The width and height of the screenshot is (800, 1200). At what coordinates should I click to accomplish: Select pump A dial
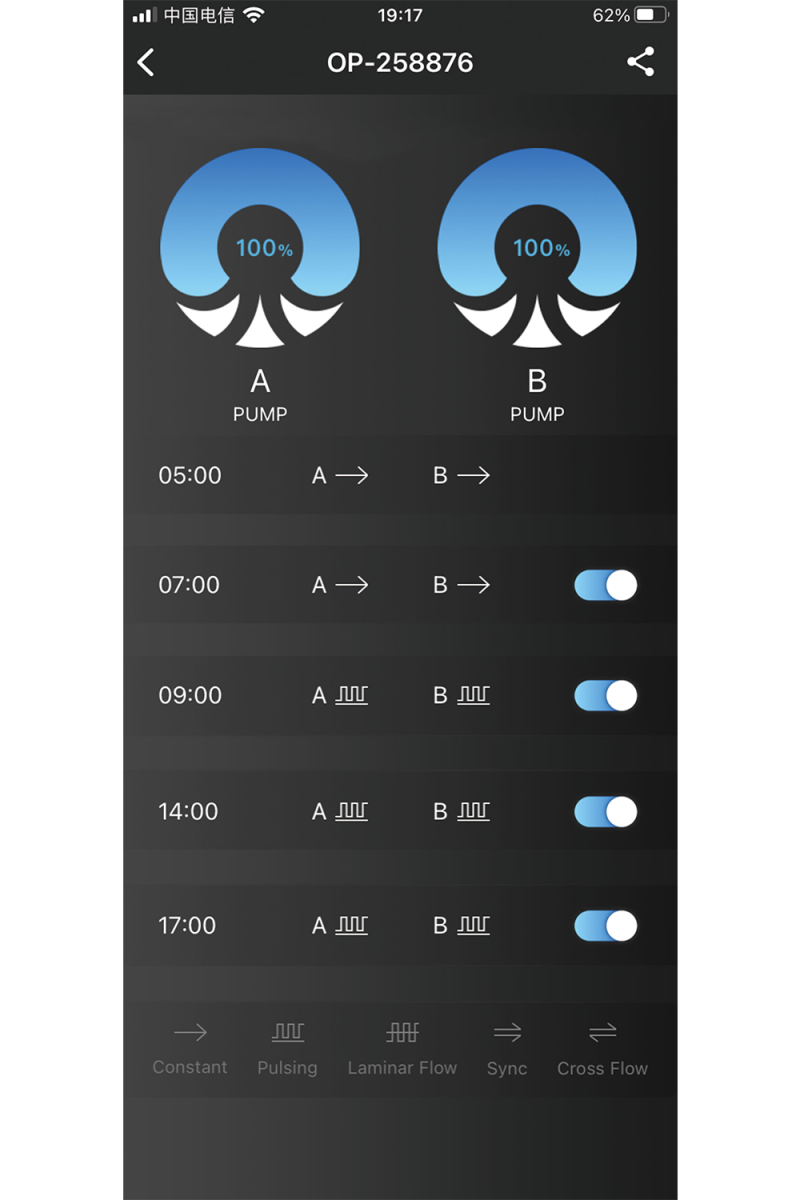click(260, 248)
